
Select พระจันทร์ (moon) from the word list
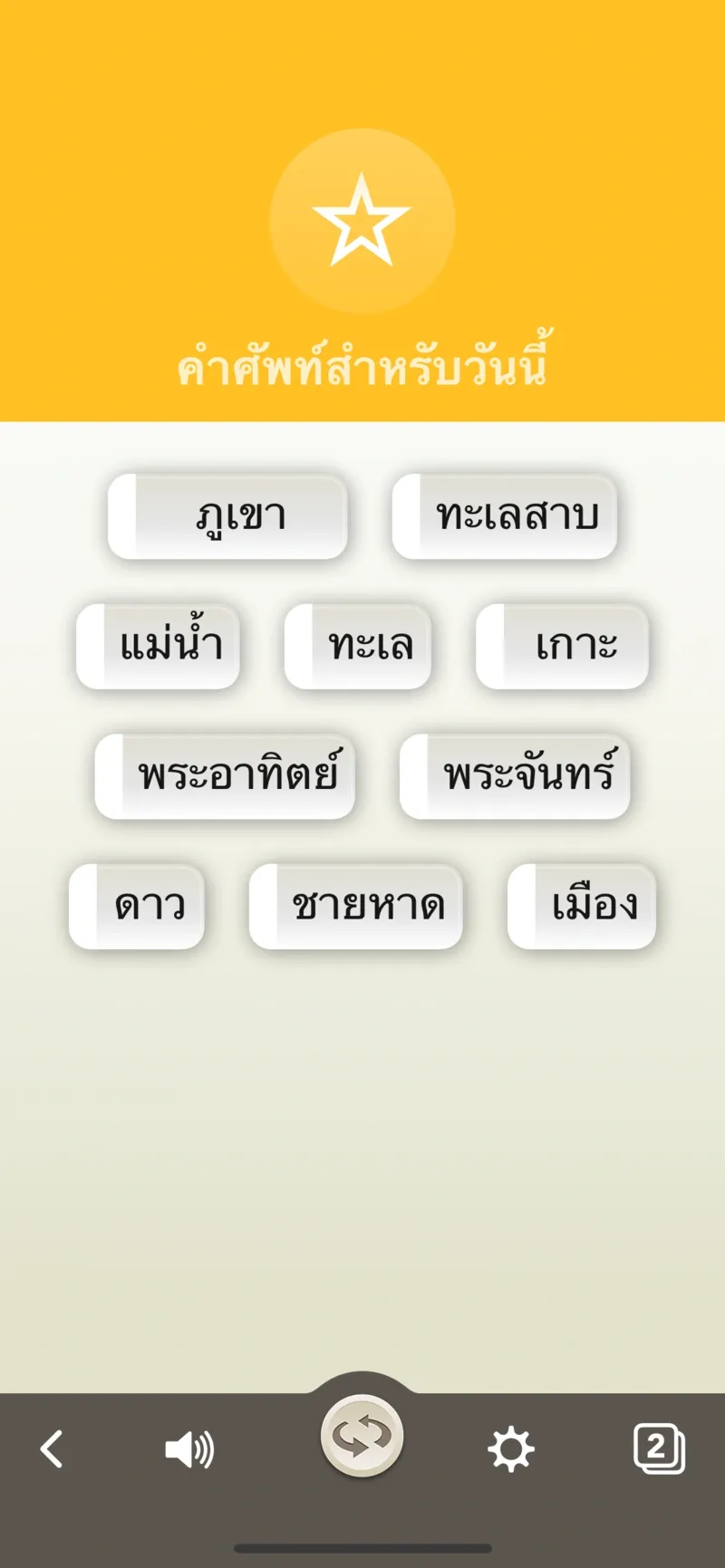[x=515, y=776]
